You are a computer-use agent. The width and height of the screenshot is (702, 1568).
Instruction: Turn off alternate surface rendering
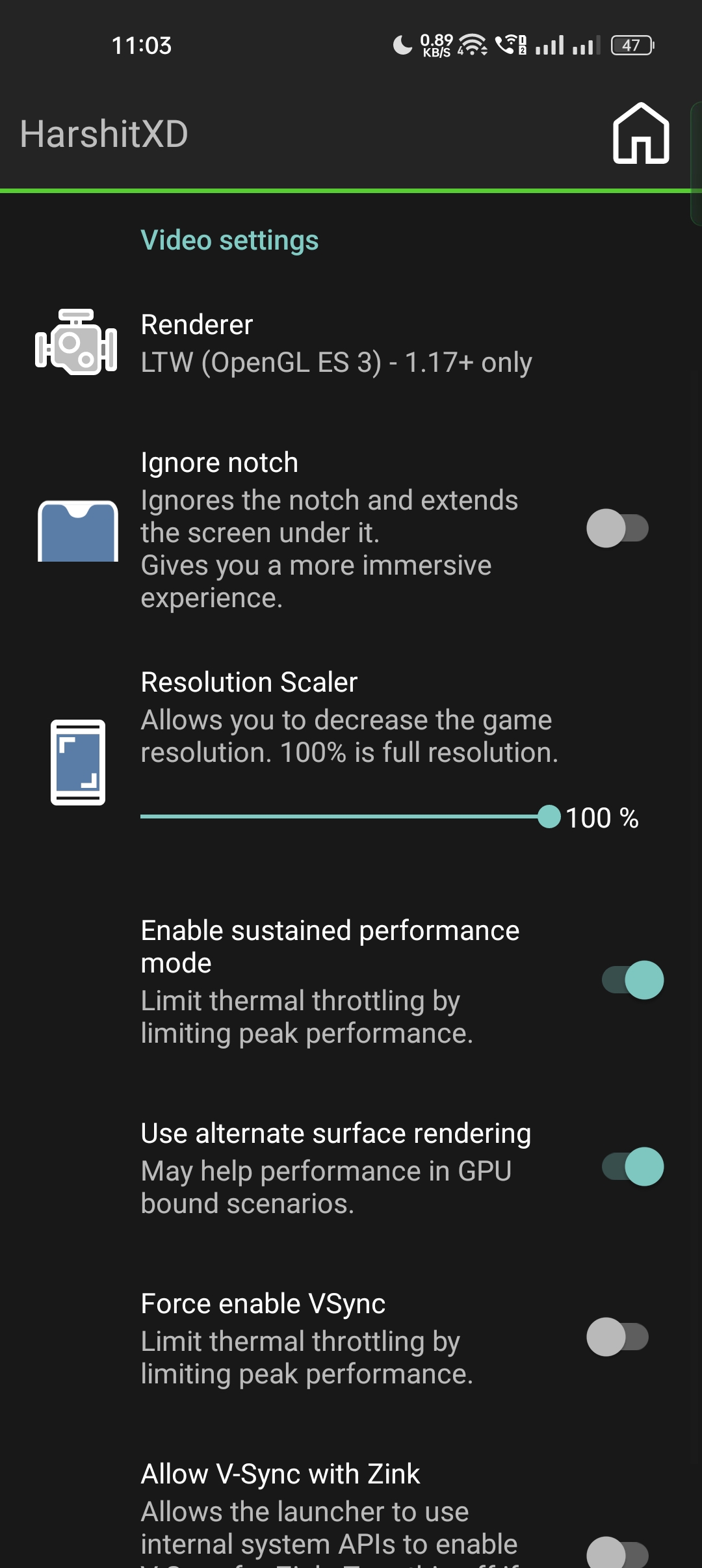[632, 1167]
